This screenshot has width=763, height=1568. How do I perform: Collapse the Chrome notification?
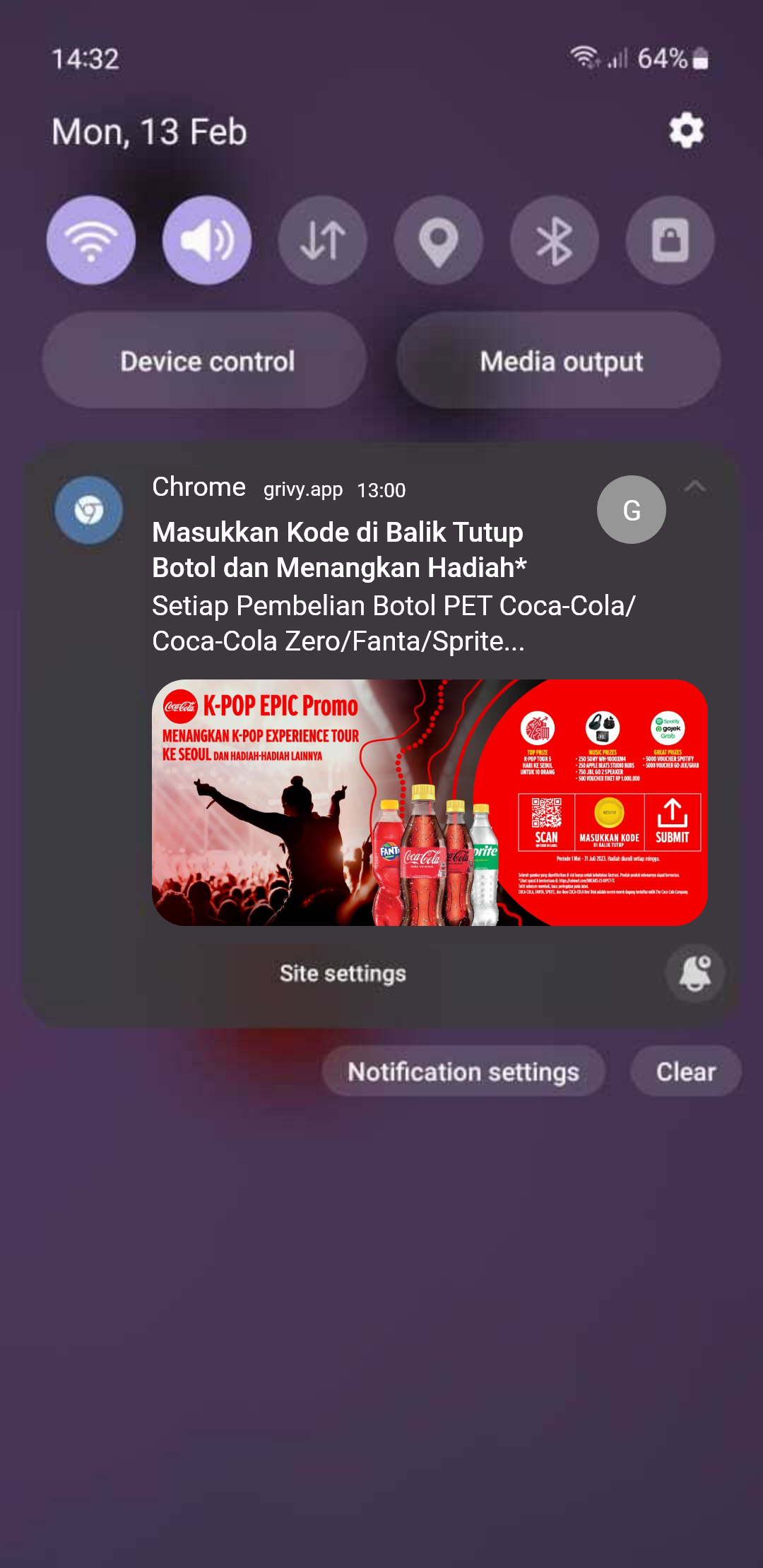(695, 487)
